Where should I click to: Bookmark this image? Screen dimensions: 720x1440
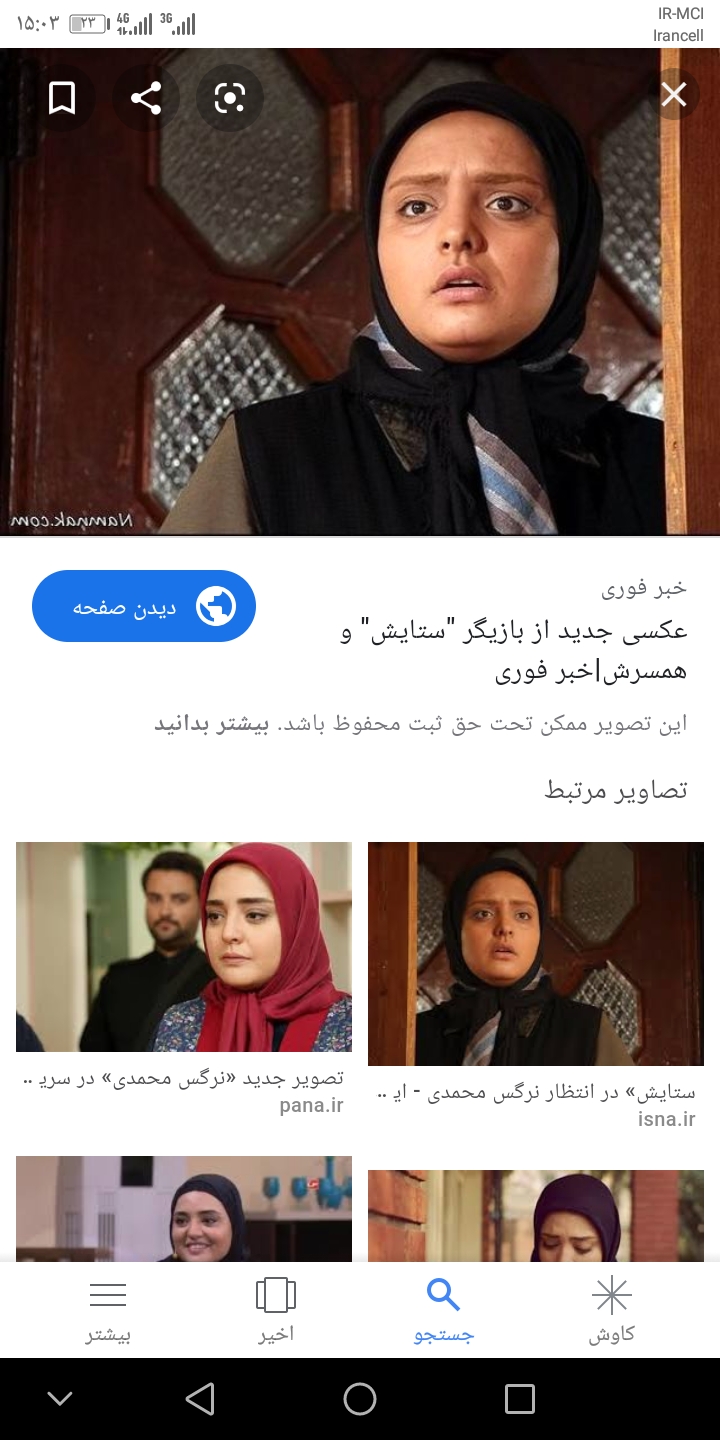[62, 98]
